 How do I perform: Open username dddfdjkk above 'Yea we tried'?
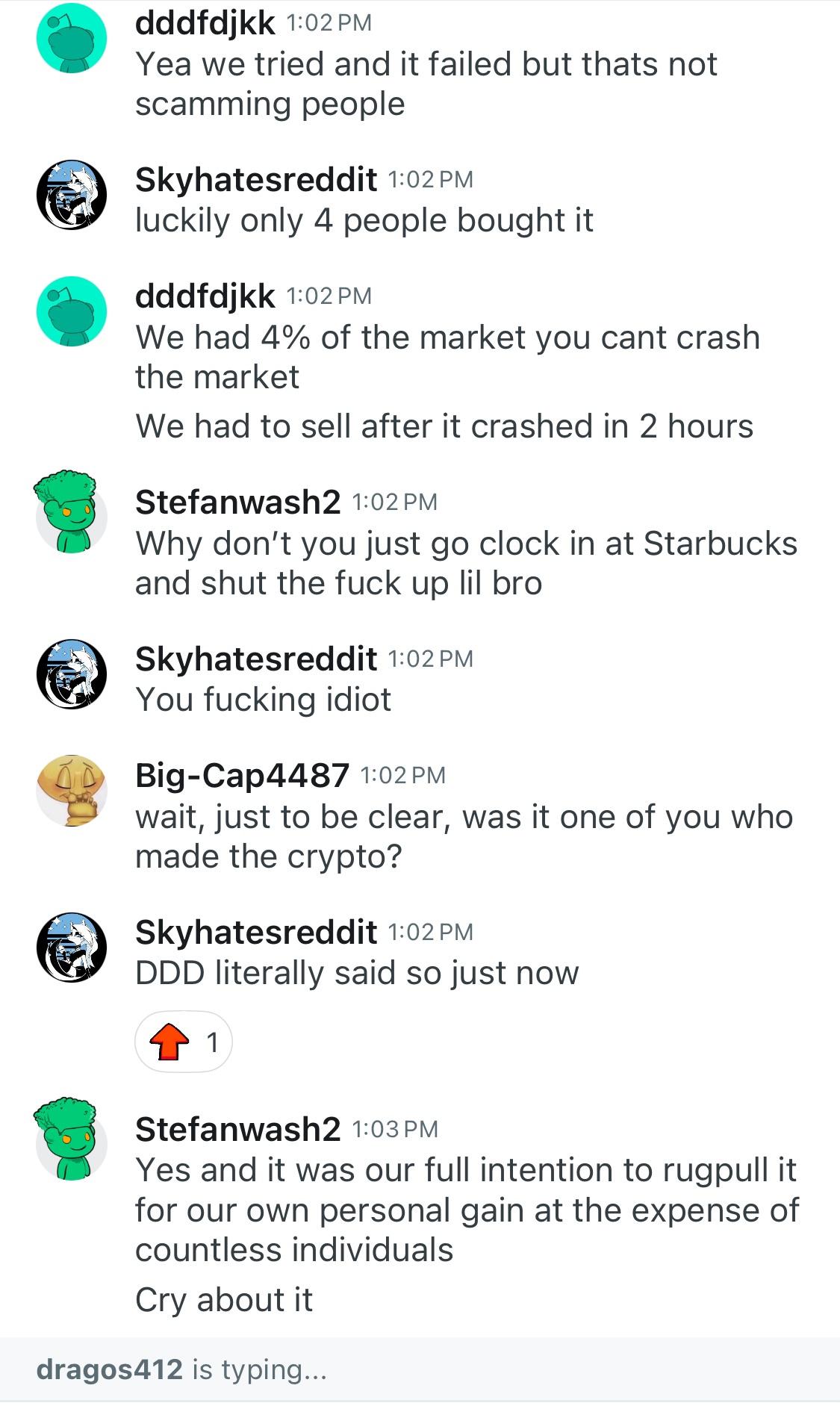[205, 23]
